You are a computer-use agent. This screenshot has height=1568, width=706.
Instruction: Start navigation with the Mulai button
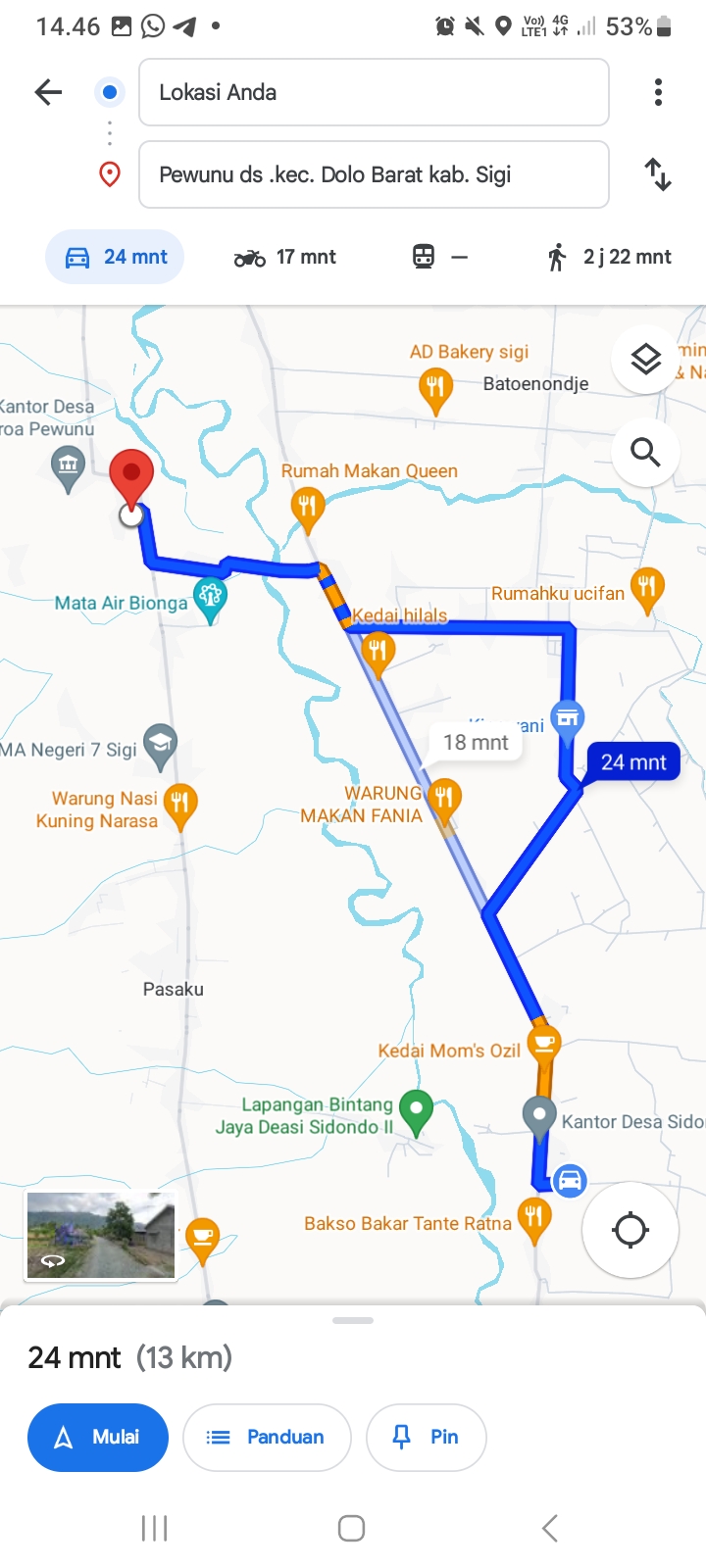[98, 1437]
